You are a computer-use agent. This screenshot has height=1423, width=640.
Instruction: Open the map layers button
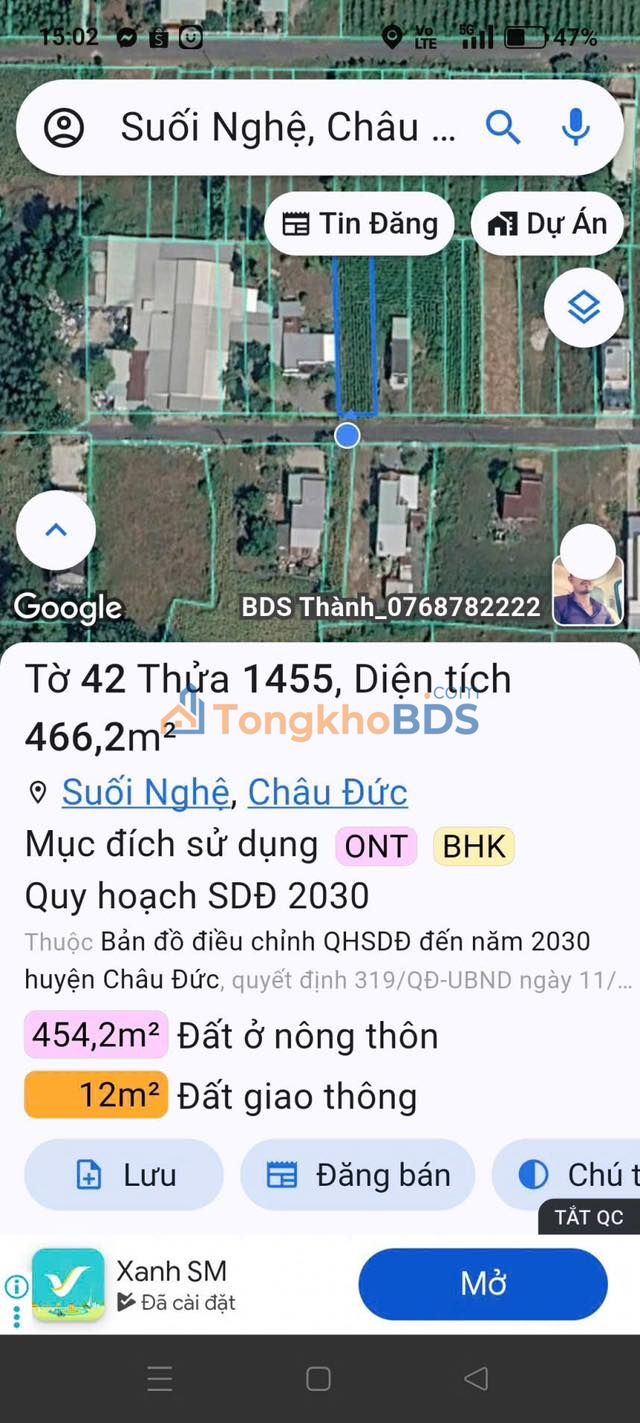coord(584,308)
